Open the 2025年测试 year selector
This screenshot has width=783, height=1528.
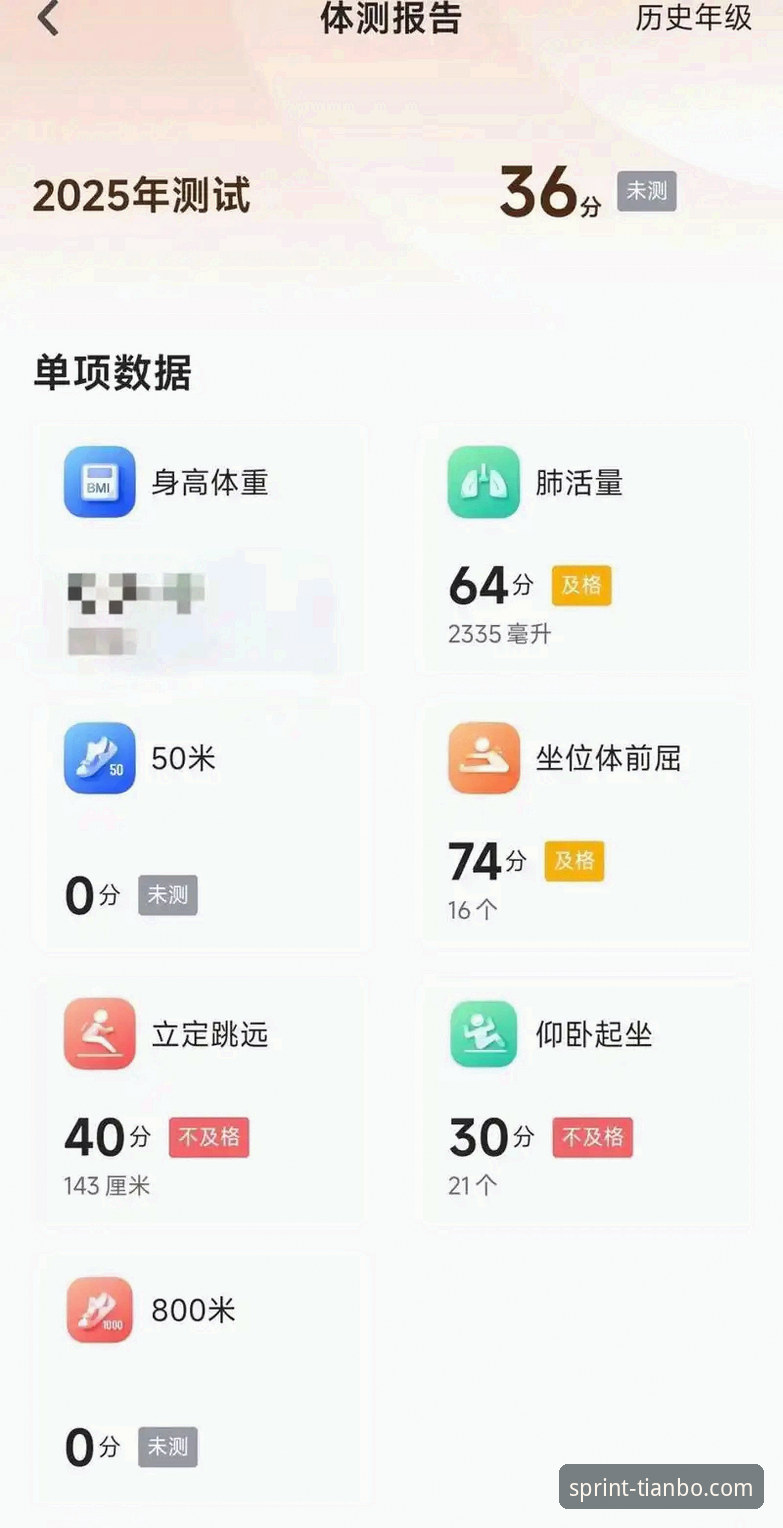[140, 195]
